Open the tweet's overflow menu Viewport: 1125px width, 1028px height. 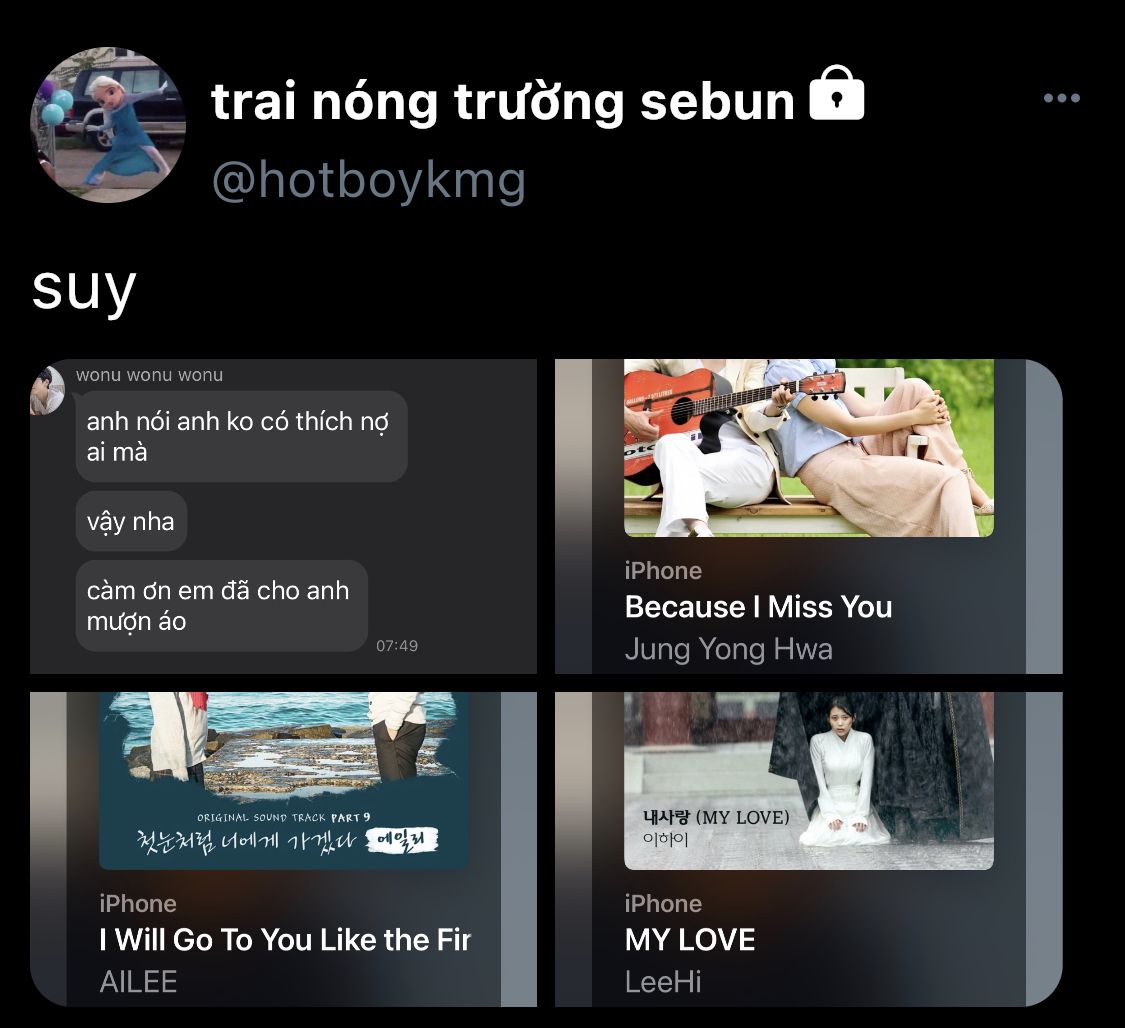[1061, 98]
